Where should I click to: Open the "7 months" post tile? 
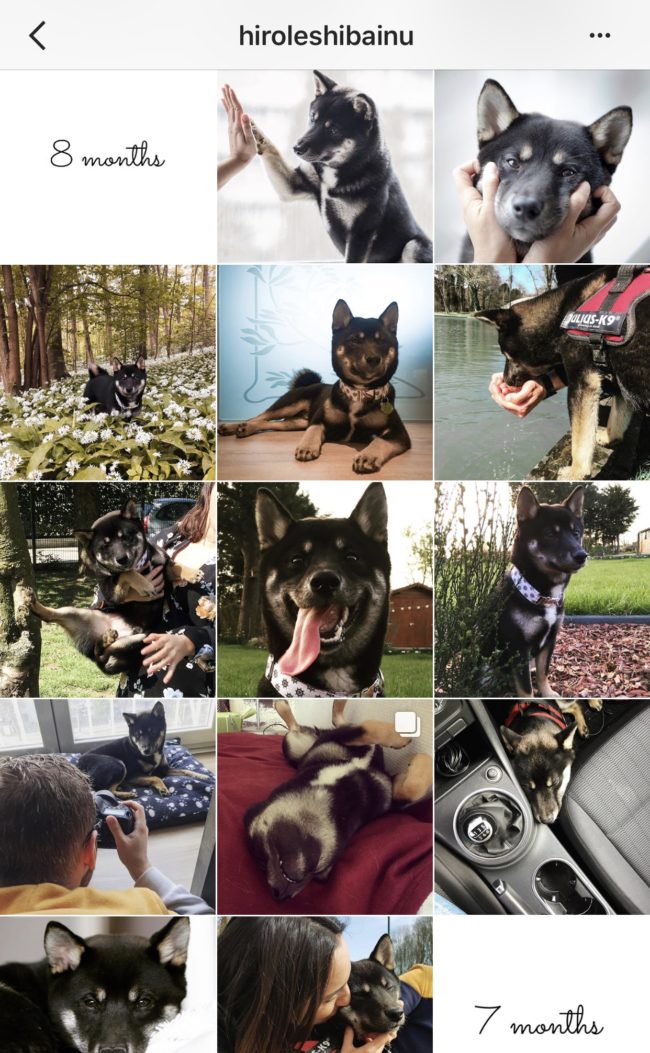point(542,985)
